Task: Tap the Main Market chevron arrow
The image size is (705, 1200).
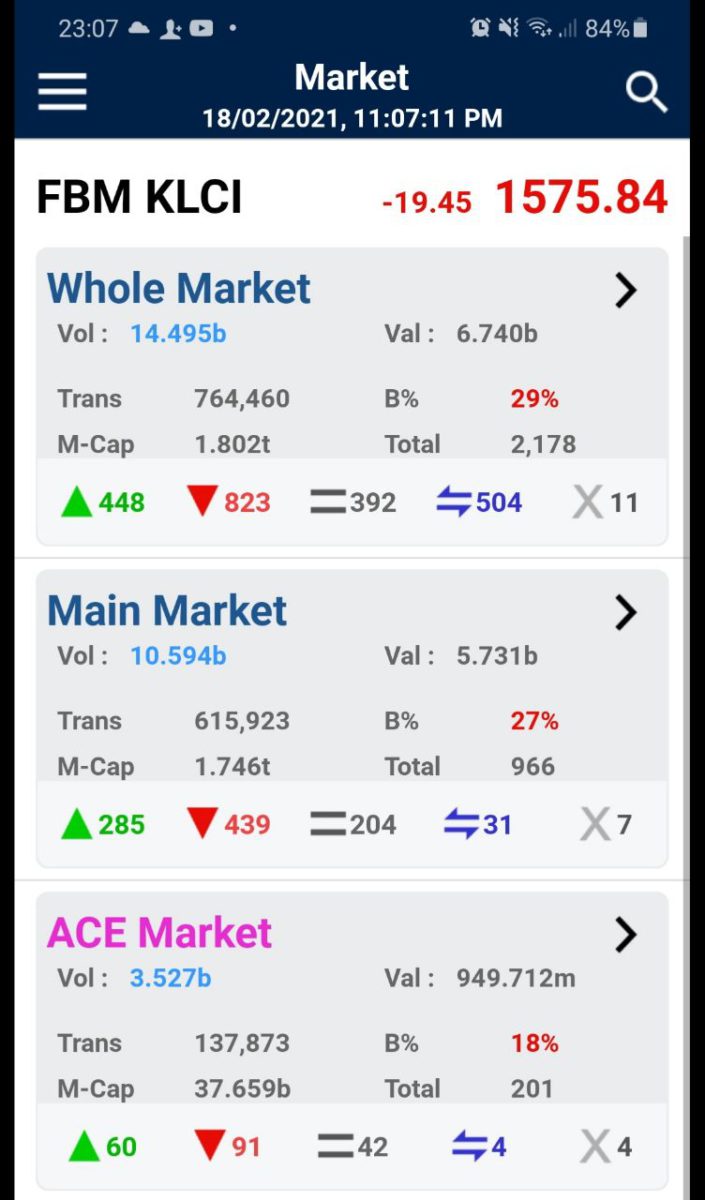Action: (626, 613)
